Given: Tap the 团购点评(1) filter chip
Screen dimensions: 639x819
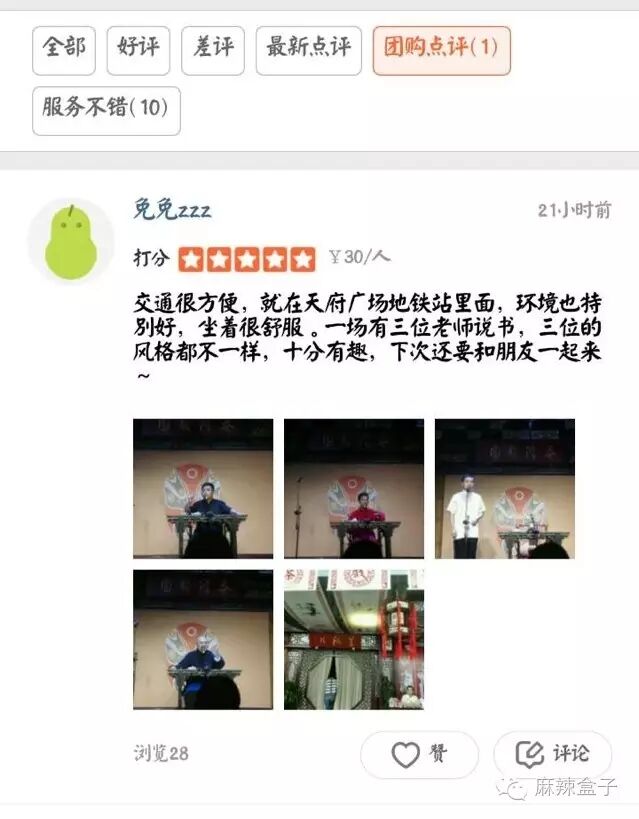Looking at the screenshot, I should (x=441, y=50).
